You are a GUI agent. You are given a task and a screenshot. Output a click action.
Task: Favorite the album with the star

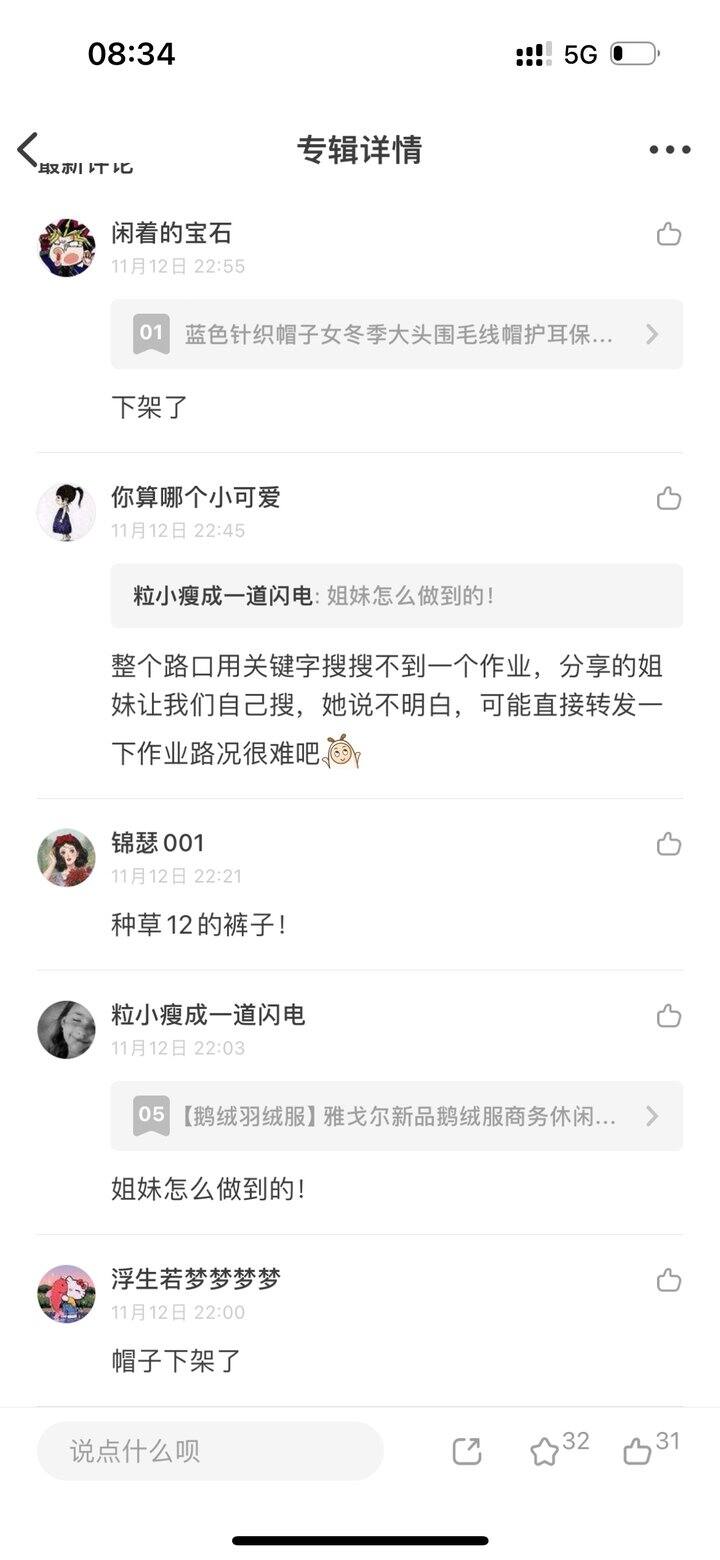(x=545, y=1451)
